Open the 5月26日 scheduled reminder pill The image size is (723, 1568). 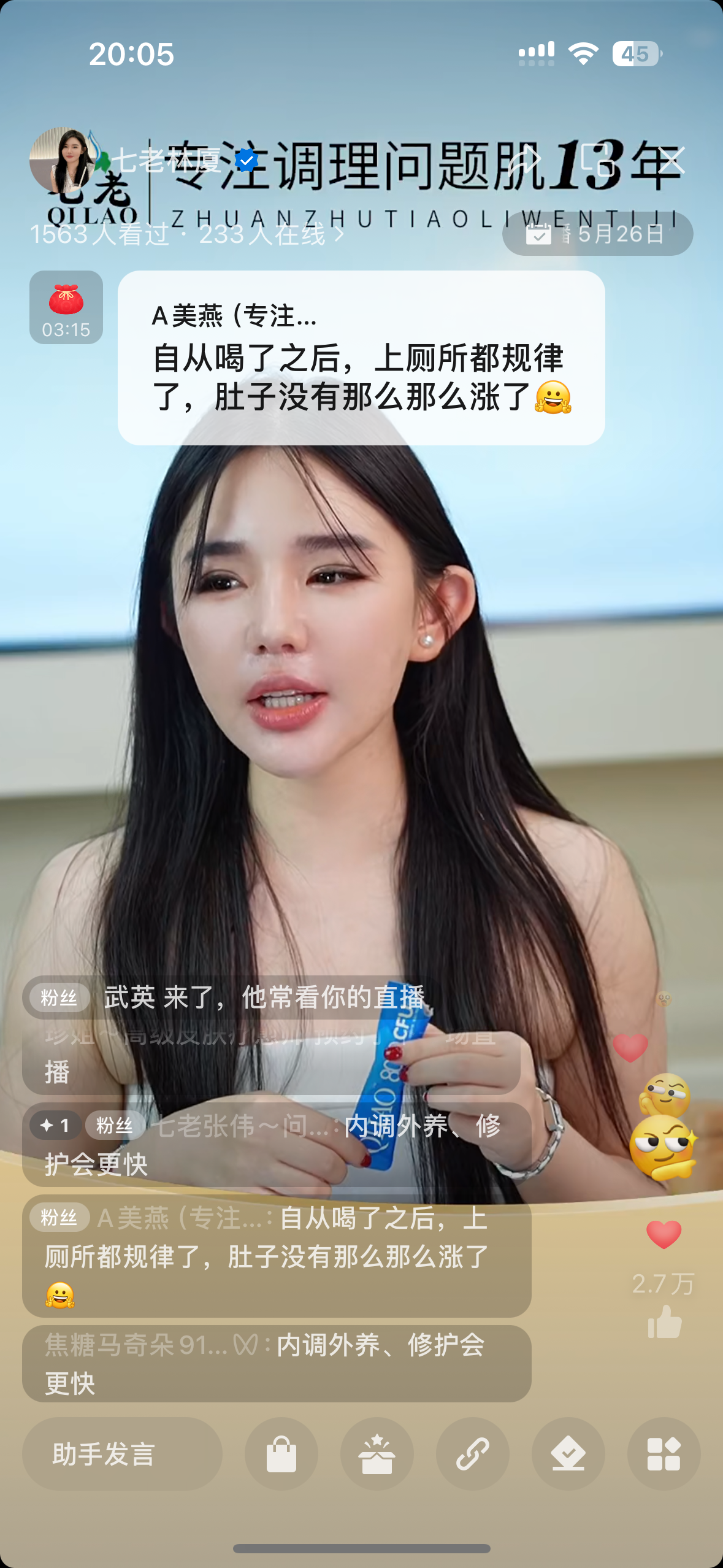pos(597,234)
